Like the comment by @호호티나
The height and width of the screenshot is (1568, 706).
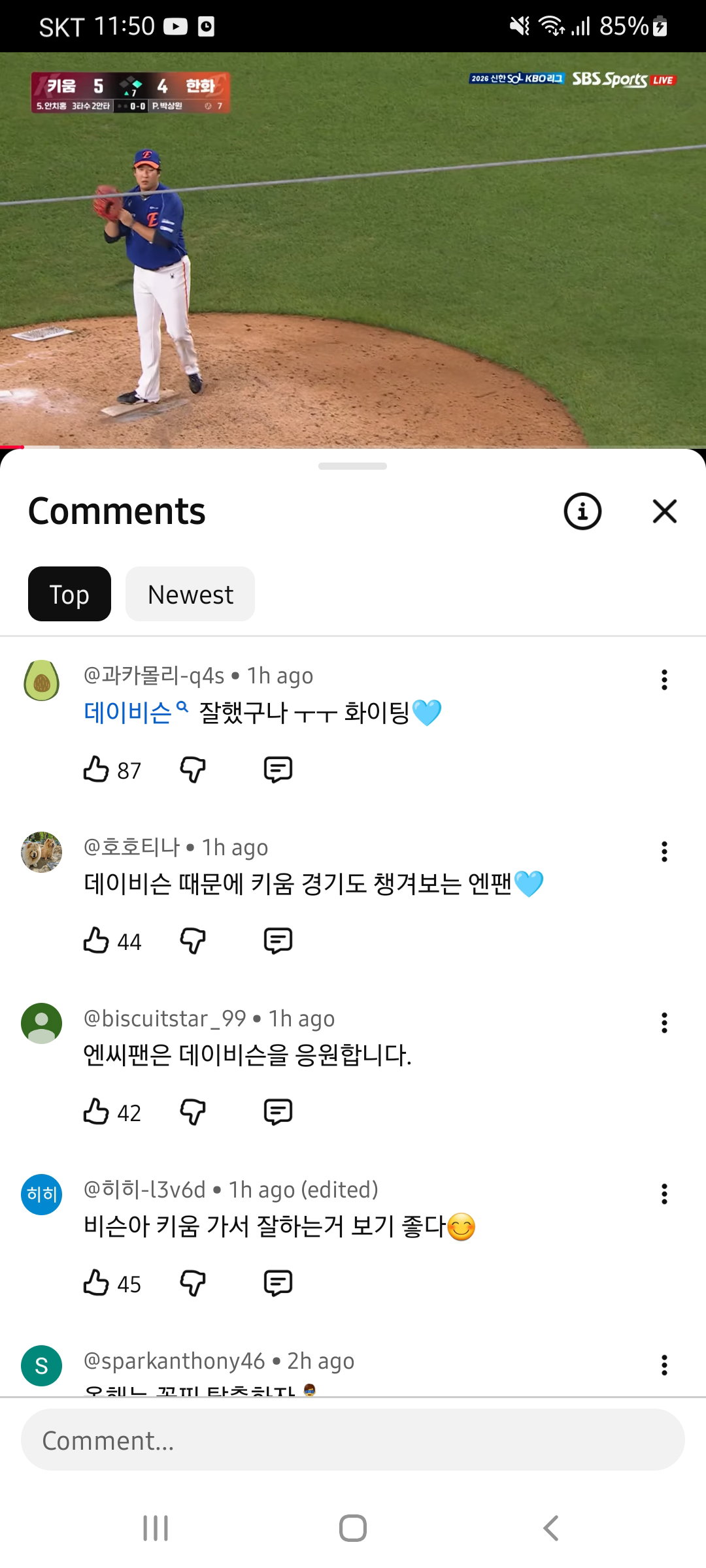[96, 941]
